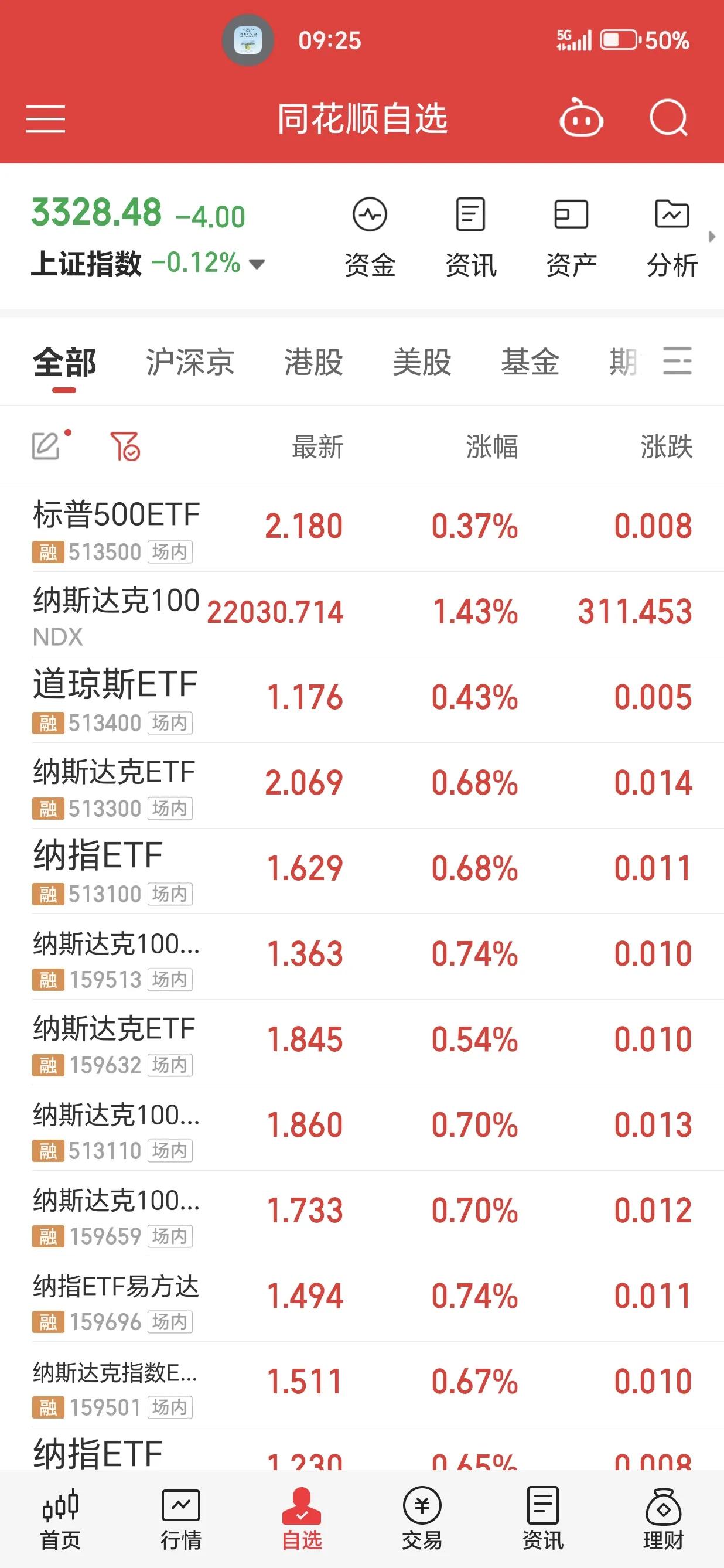Viewport: 724px width, 1568px height.
Task: Open 道琼斯ETF 513400 row
Action: [362, 700]
